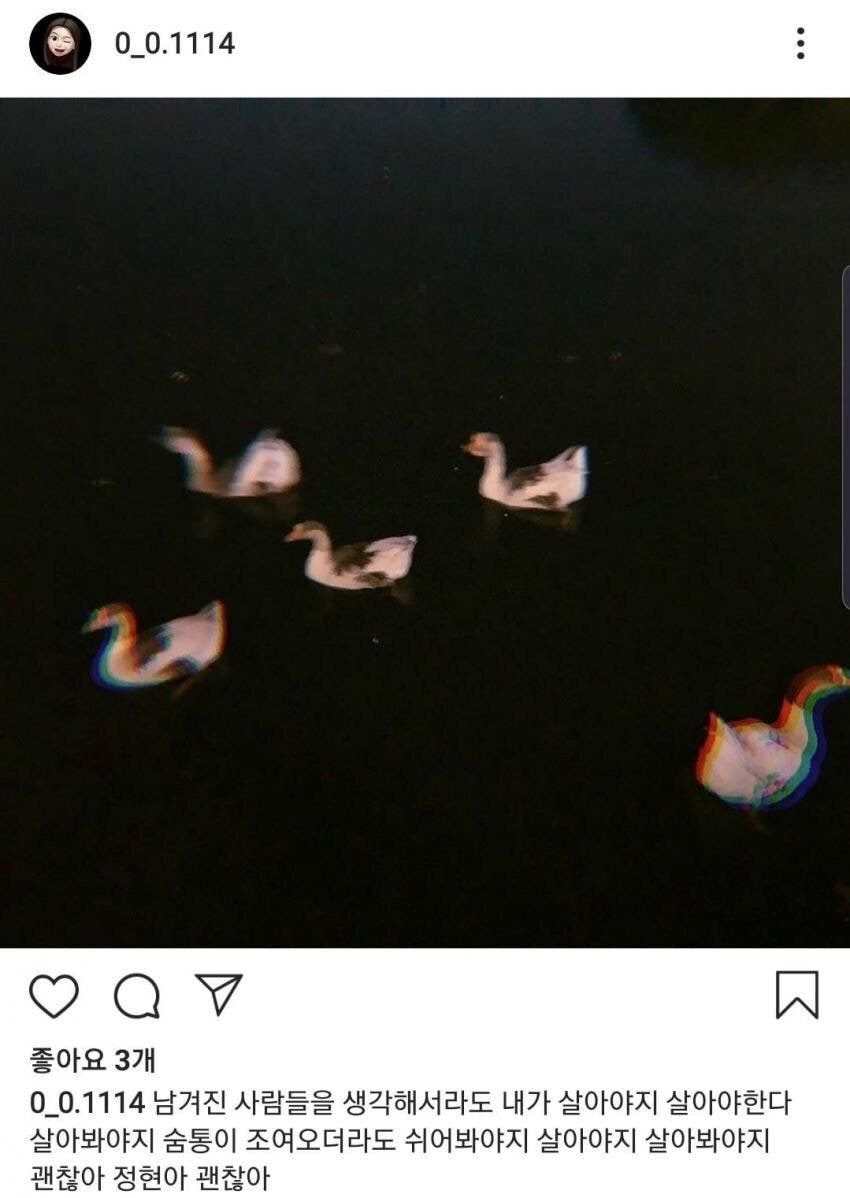Like this post with the heart icon
This screenshot has width=850, height=1198.
pos(54,995)
